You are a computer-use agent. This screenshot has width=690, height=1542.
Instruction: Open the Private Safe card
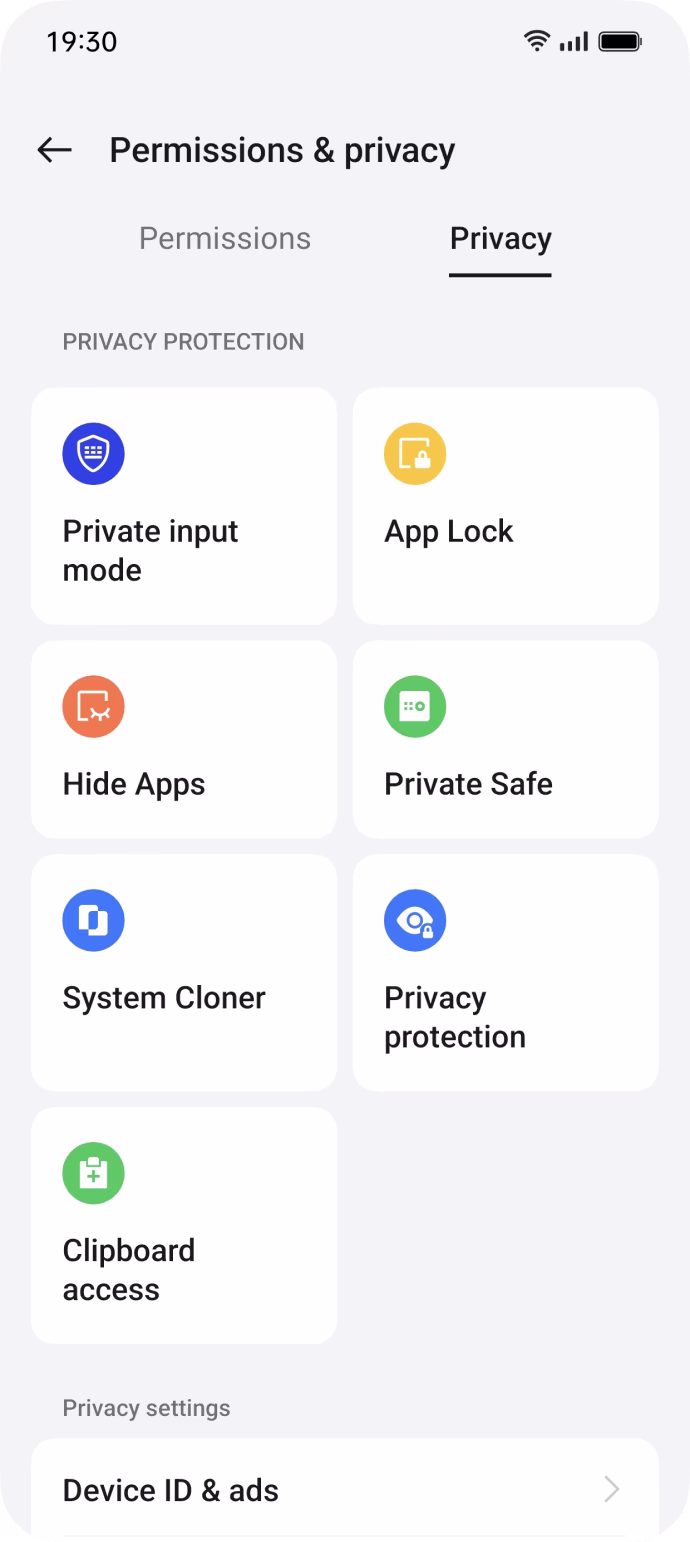pos(505,739)
